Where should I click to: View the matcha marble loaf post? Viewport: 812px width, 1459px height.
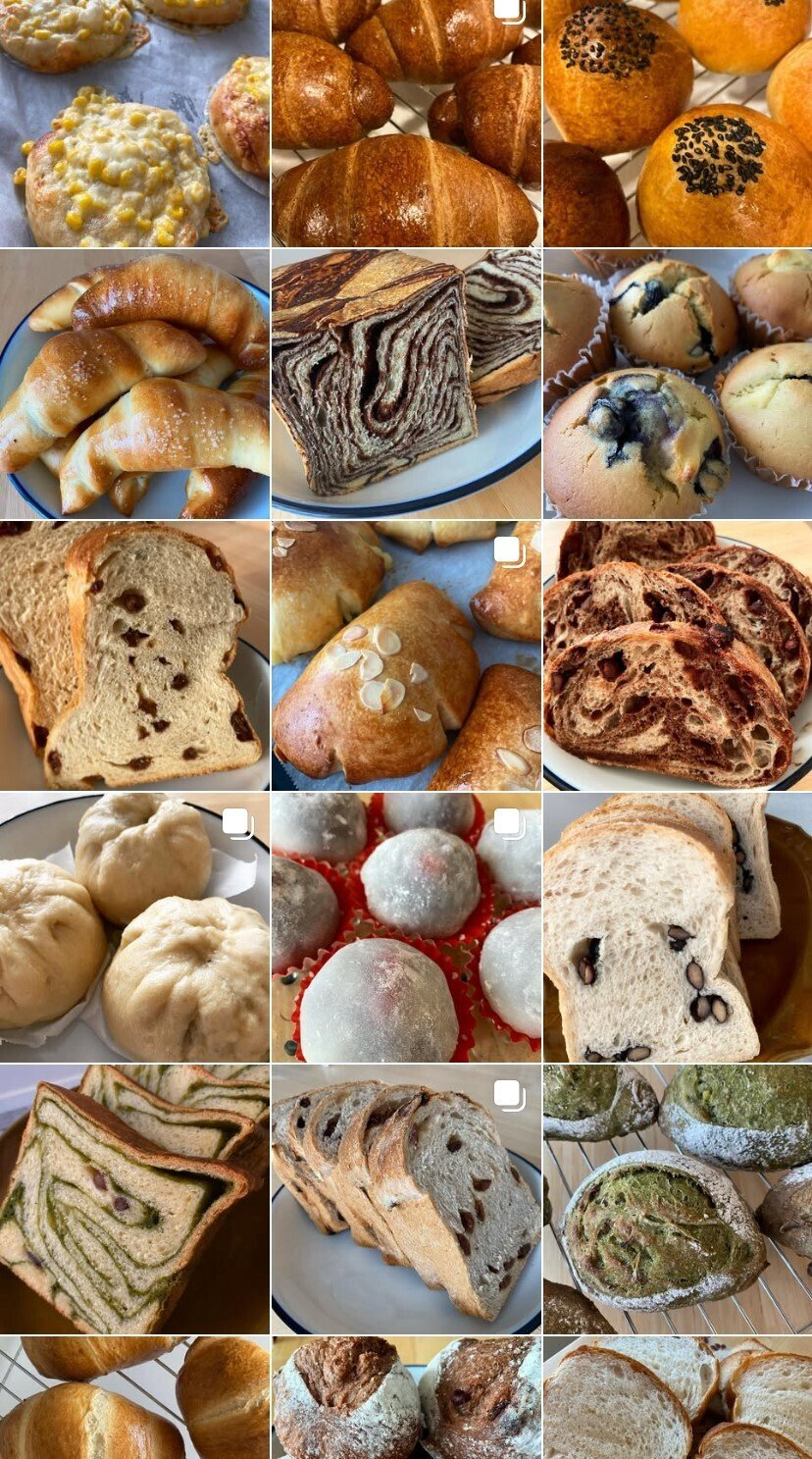pyautogui.click(x=134, y=1199)
